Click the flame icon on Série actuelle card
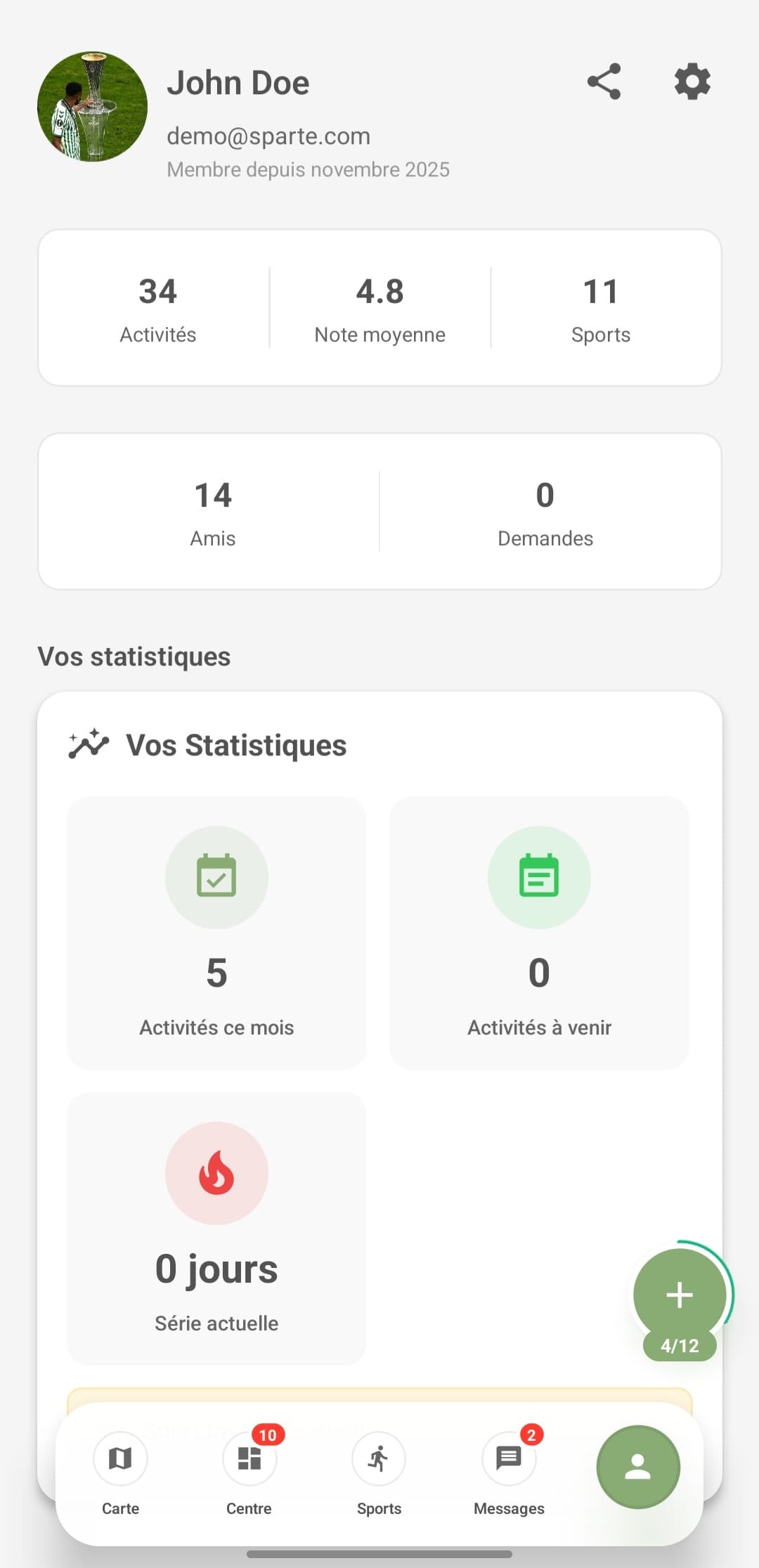The width and height of the screenshot is (759, 1568). pos(216,1172)
